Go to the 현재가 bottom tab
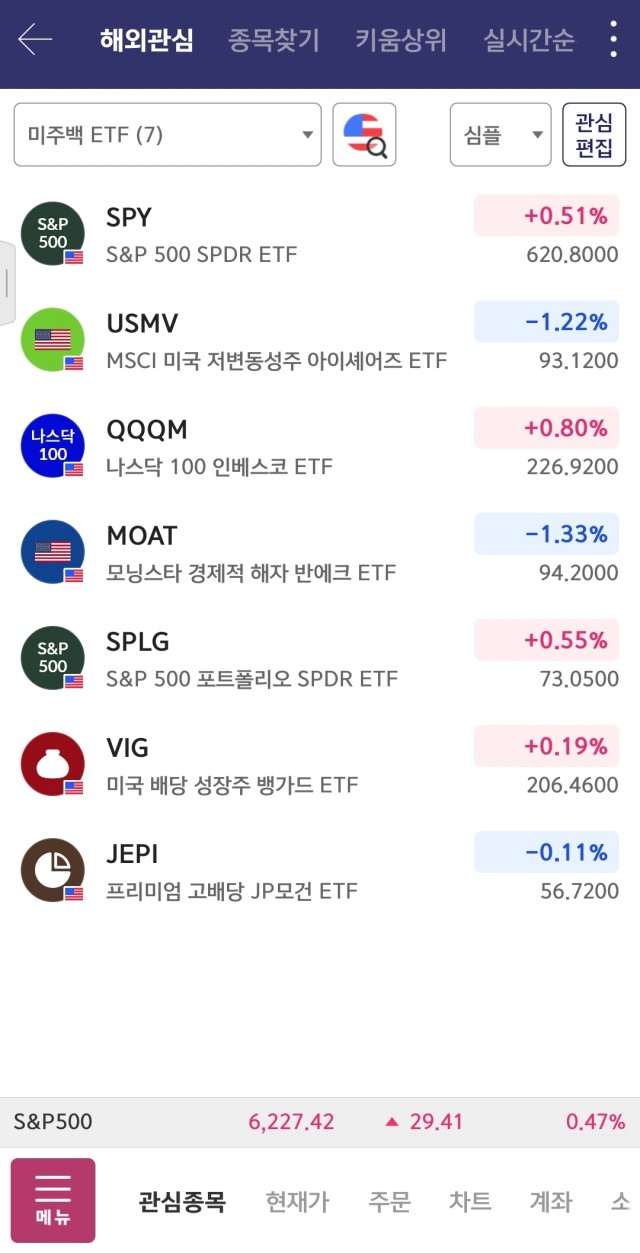The width and height of the screenshot is (640, 1253). pos(297,1201)
